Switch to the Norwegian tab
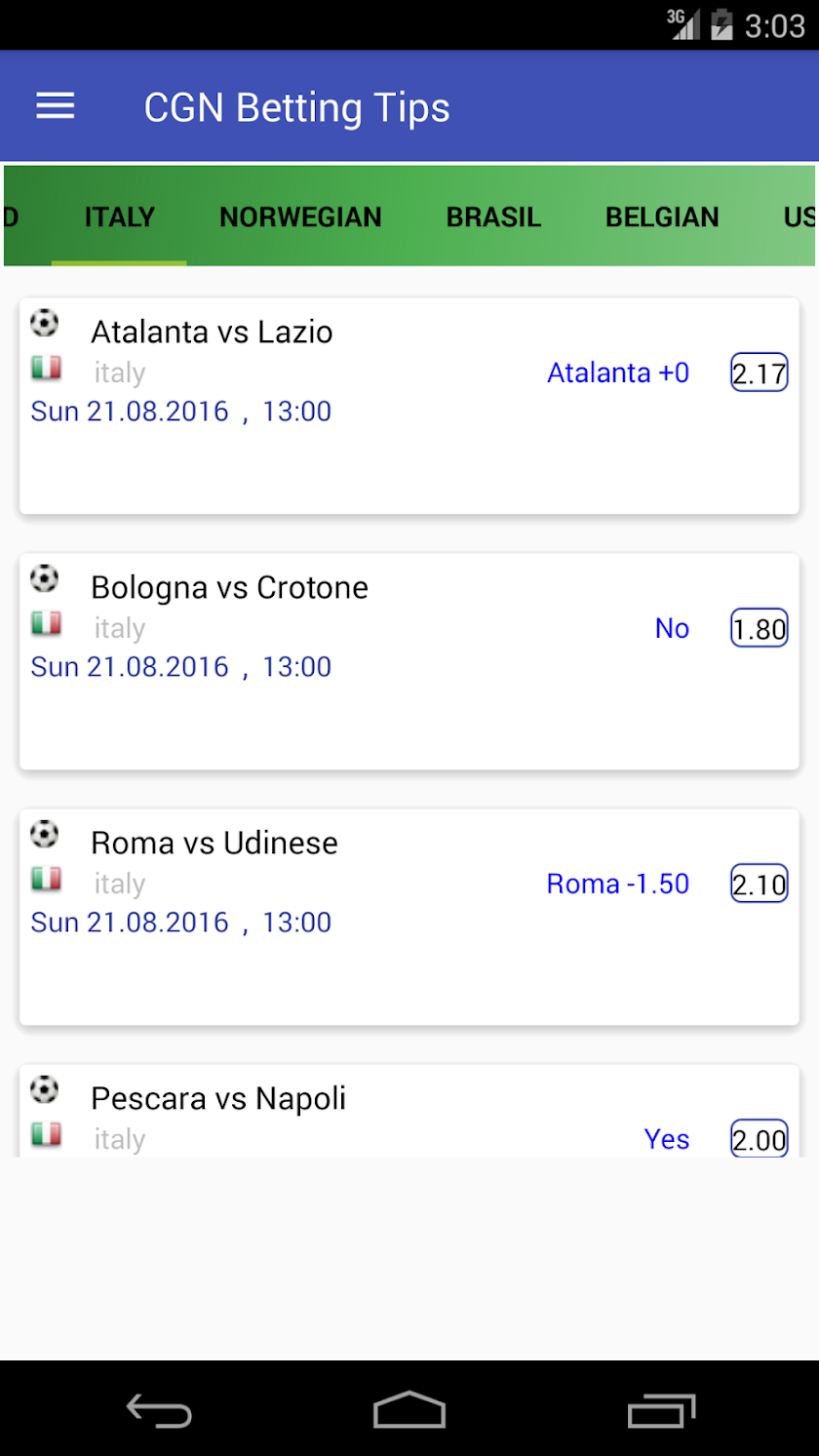The height and width of the screenshot is (1456, 819). 300,216
